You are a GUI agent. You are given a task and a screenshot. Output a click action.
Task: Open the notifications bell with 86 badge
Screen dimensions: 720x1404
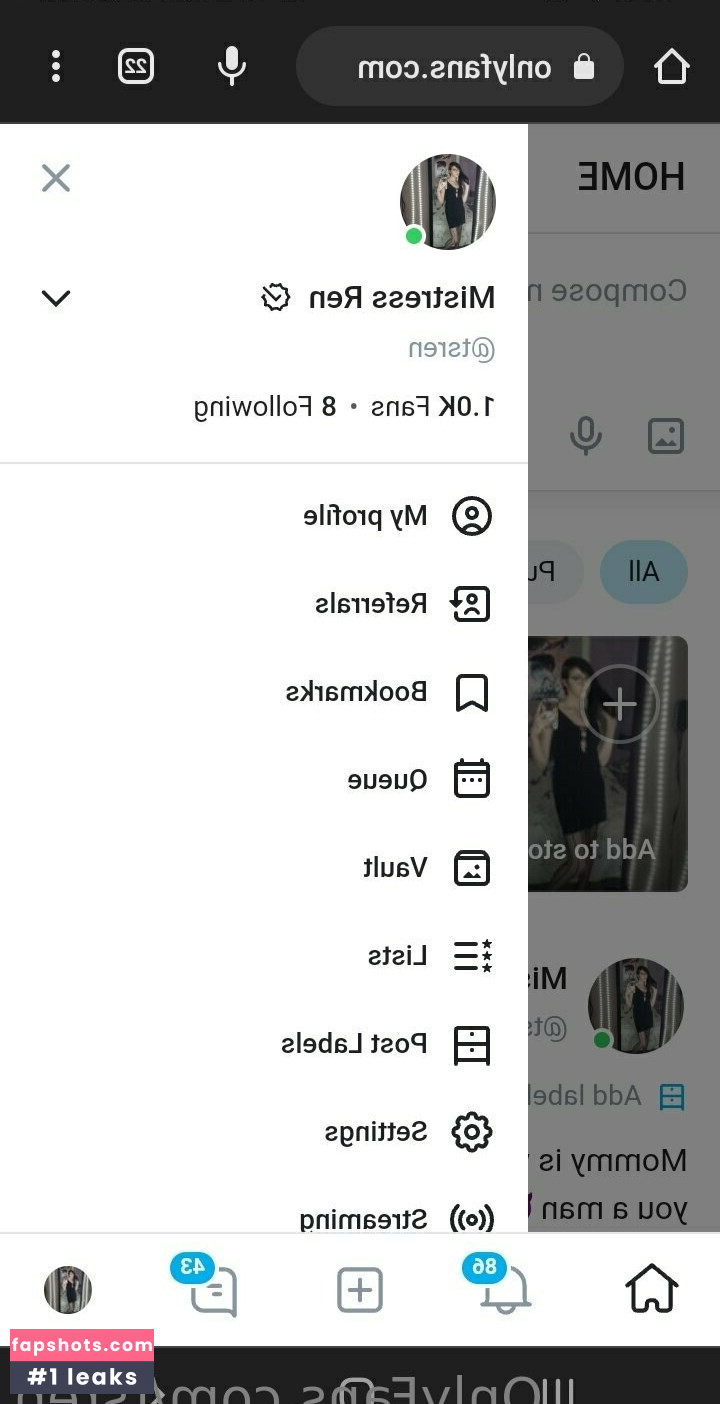pos(504,1289)
